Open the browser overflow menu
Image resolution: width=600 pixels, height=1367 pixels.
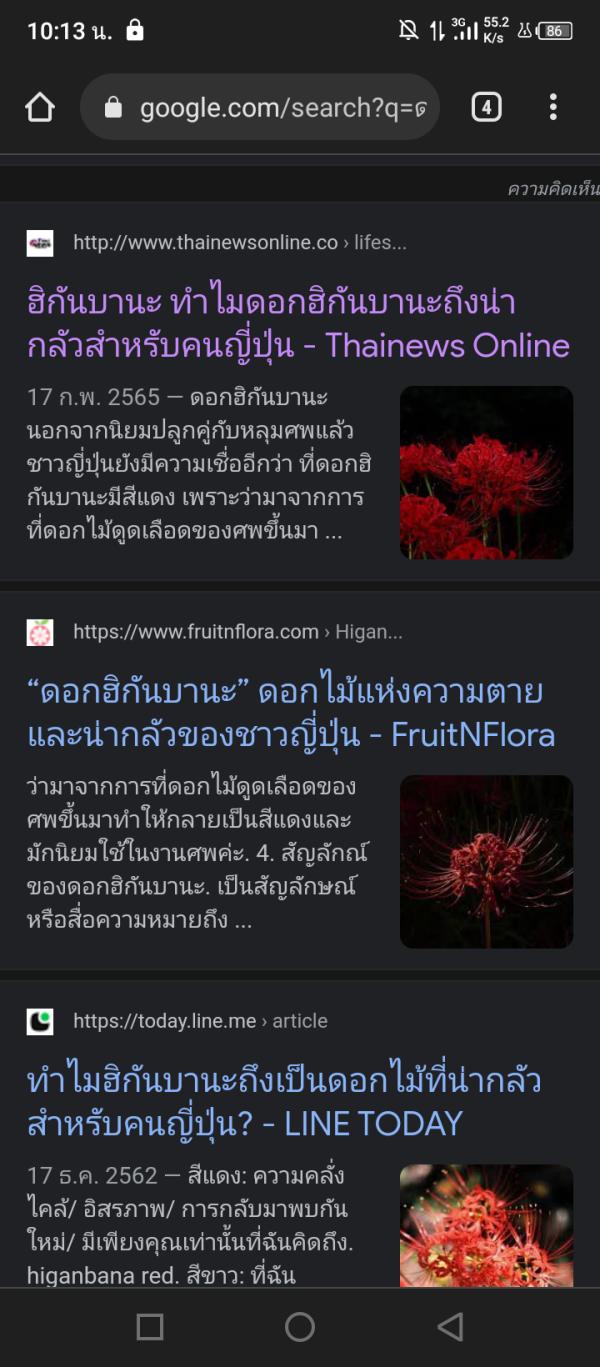click(553, 107)
